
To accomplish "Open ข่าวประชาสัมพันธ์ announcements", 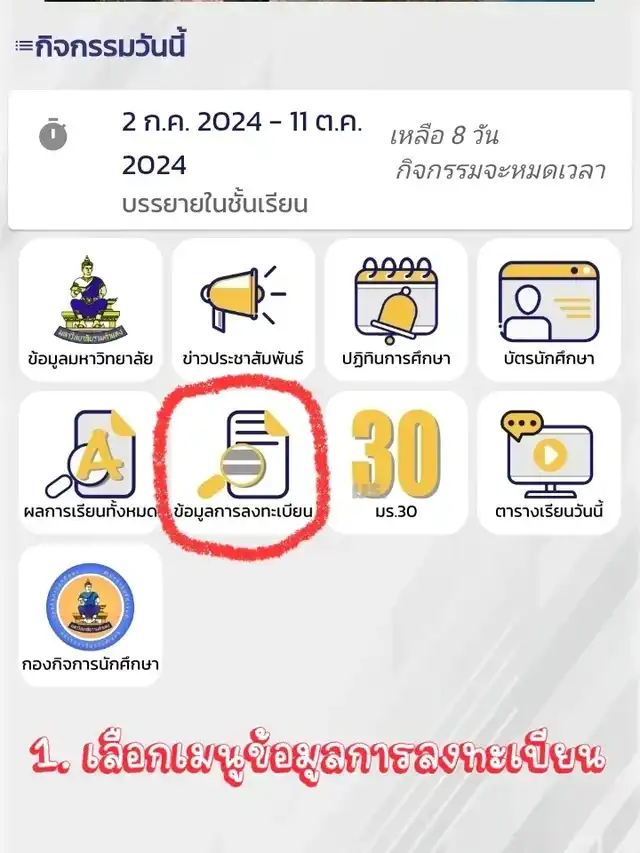I will 243,311.
